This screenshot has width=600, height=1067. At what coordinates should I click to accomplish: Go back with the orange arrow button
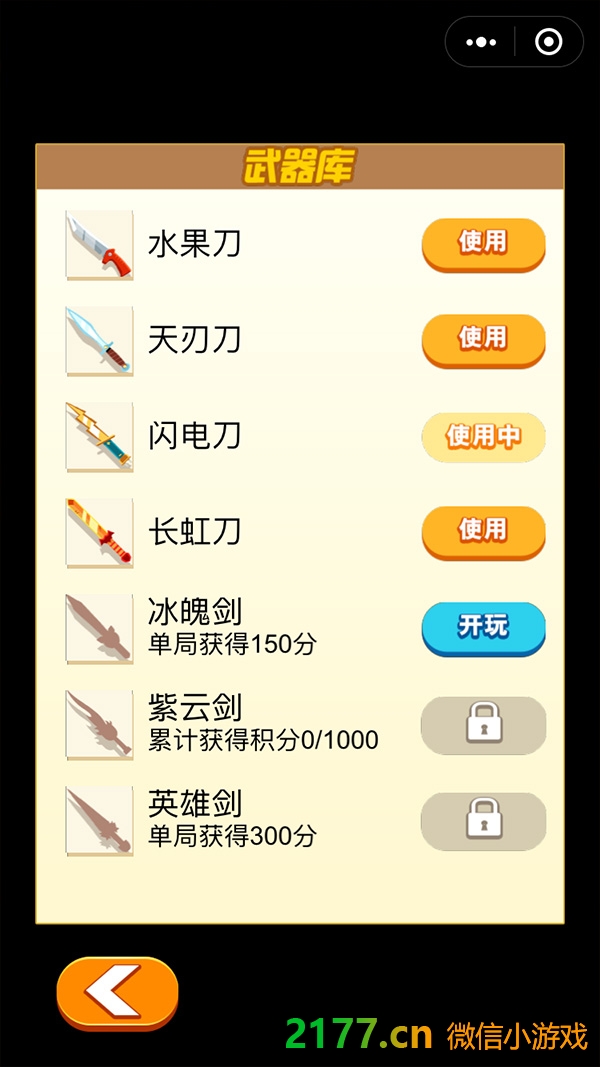(x=117, y=992)
